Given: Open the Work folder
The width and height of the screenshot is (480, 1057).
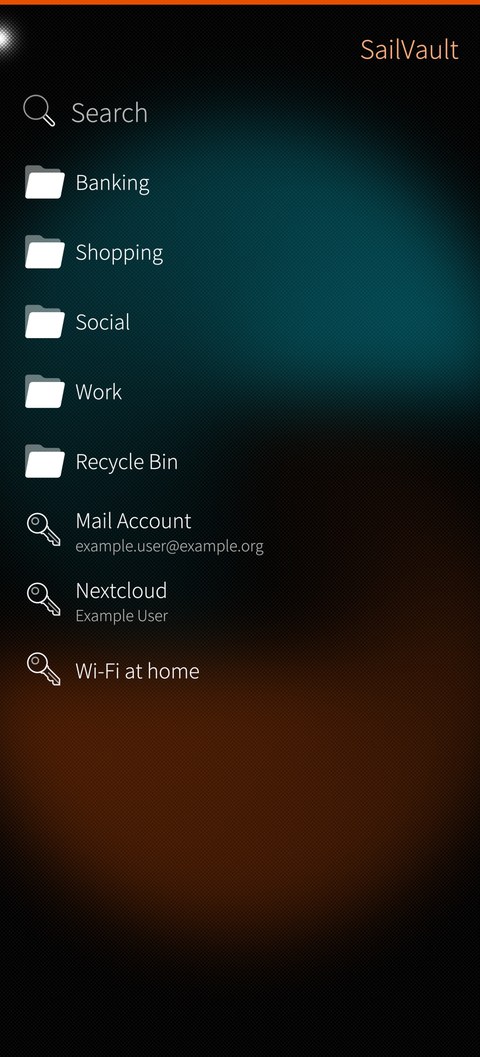Looking at the screenshot, I should click(x=240, y=392).
